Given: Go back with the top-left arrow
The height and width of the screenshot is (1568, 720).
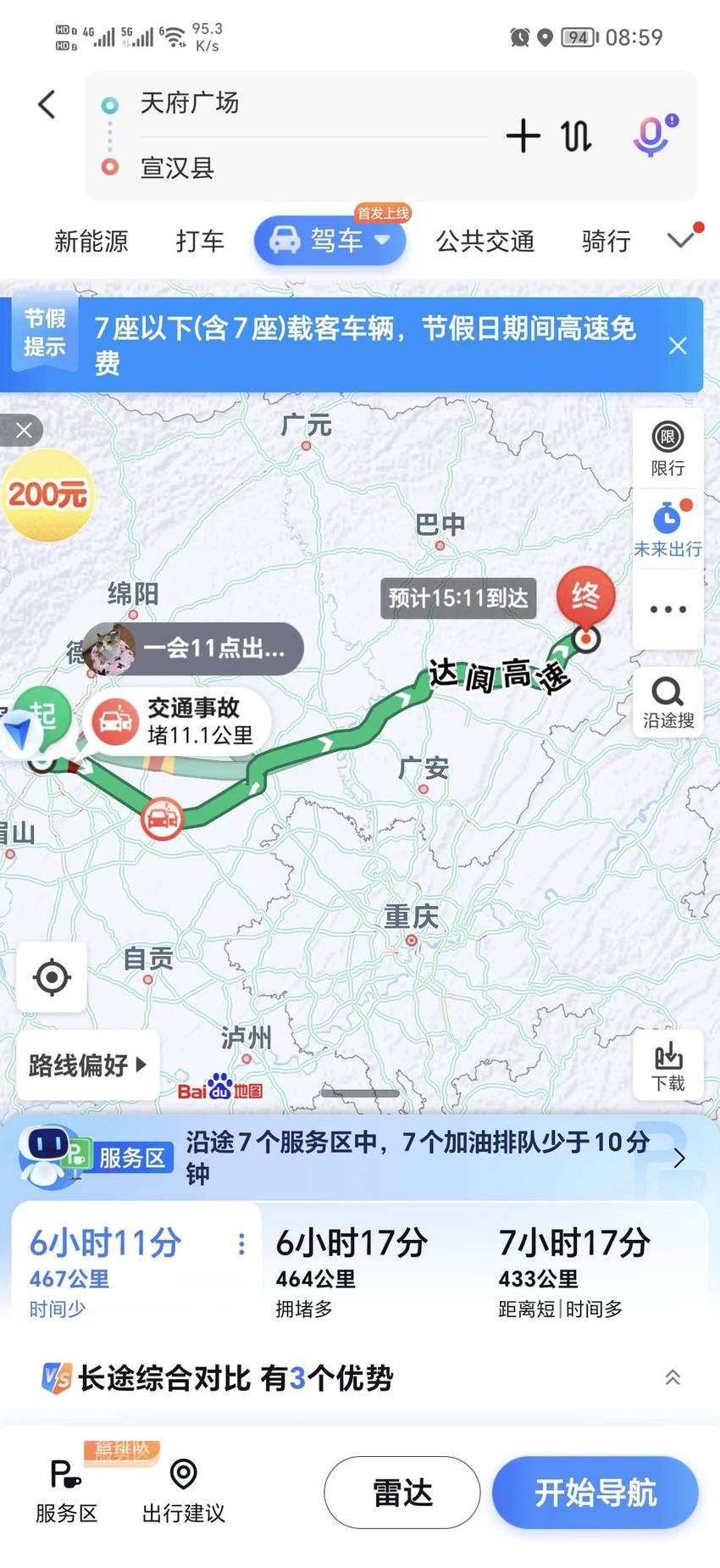Looking at the screenshot, I should pyautogui.click(x=47, y=105).
